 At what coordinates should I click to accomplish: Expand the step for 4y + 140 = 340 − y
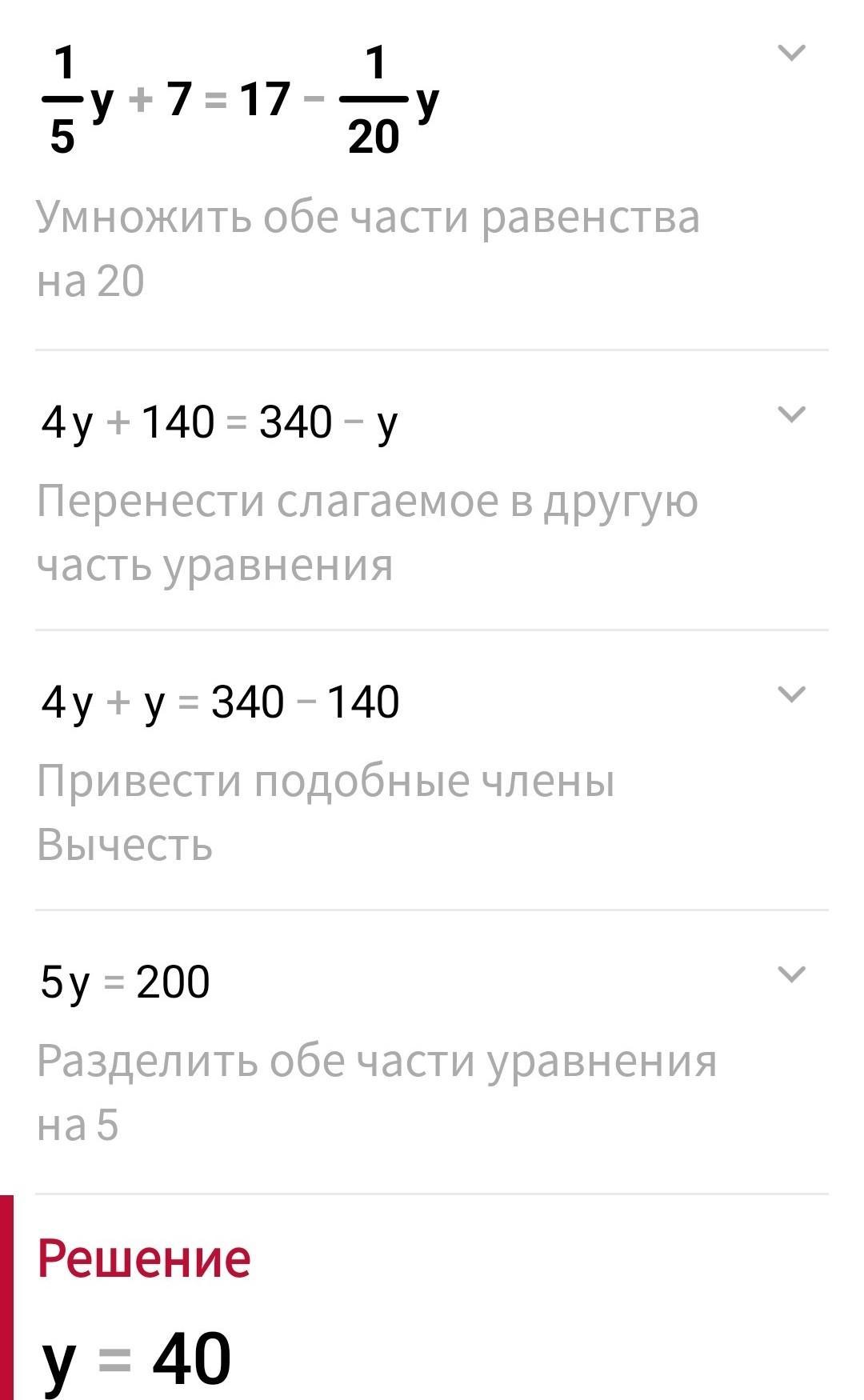791,414
